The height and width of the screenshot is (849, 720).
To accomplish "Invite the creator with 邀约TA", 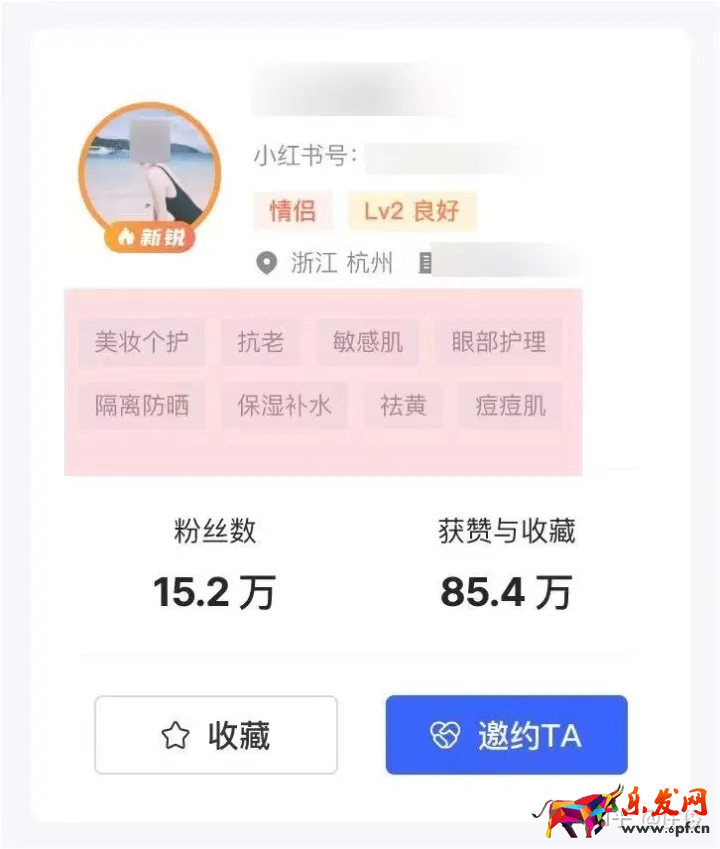I will [506, 735].
